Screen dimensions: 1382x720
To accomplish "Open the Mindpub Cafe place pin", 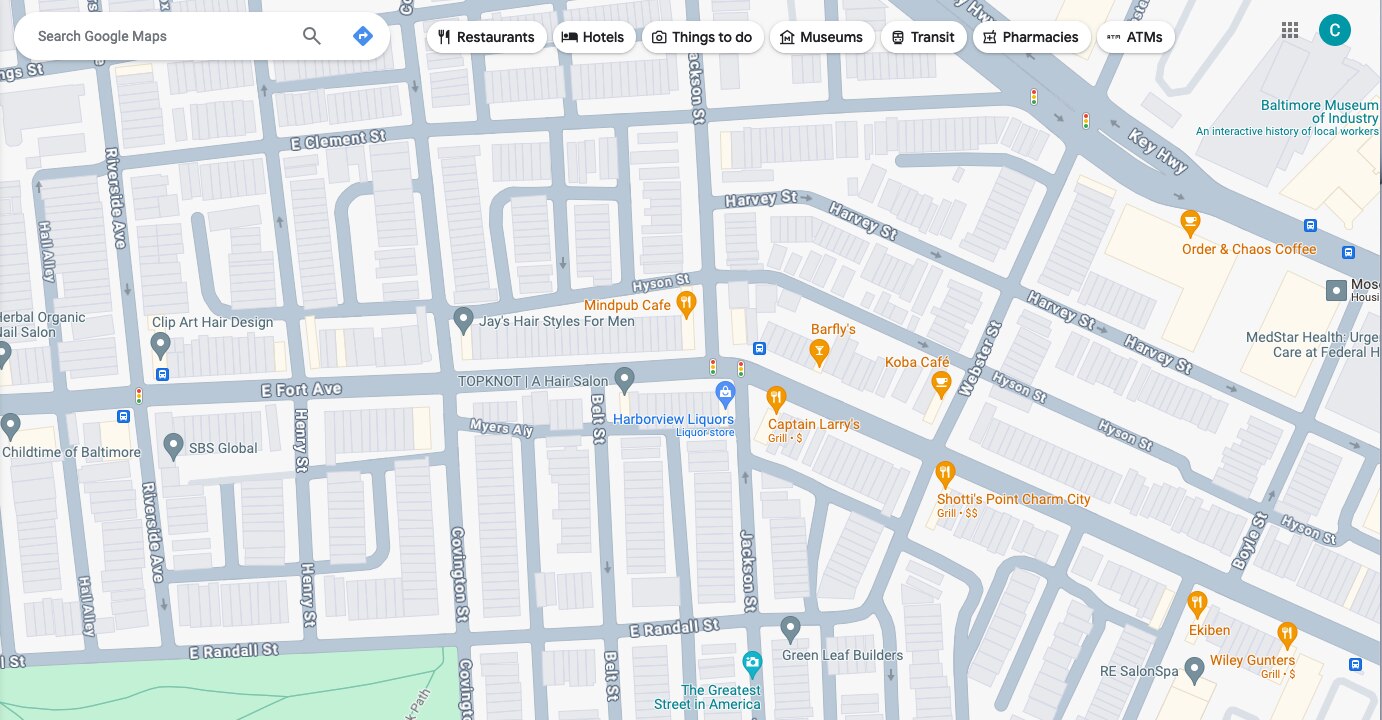I will [686, 302].
